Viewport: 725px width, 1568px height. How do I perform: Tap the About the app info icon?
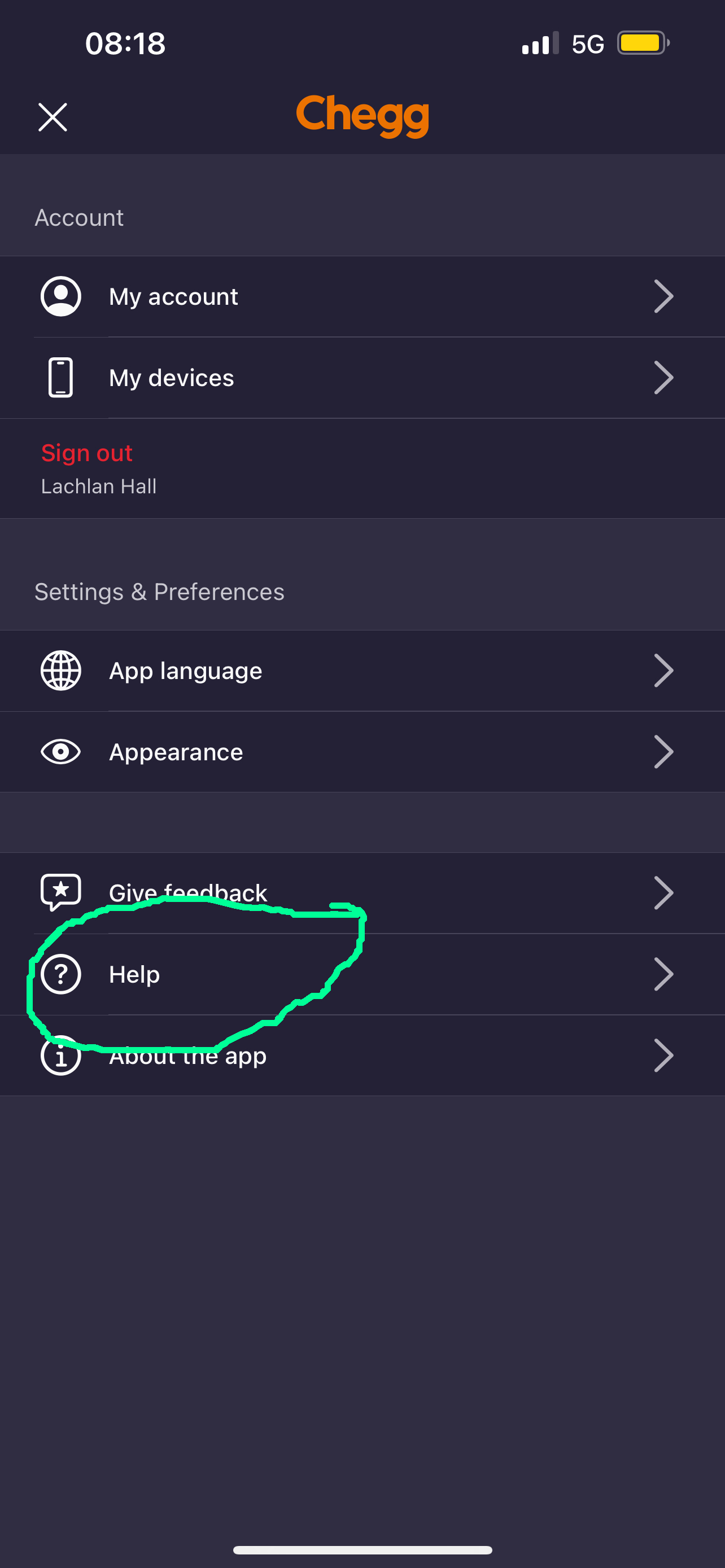pos(60,1055)
